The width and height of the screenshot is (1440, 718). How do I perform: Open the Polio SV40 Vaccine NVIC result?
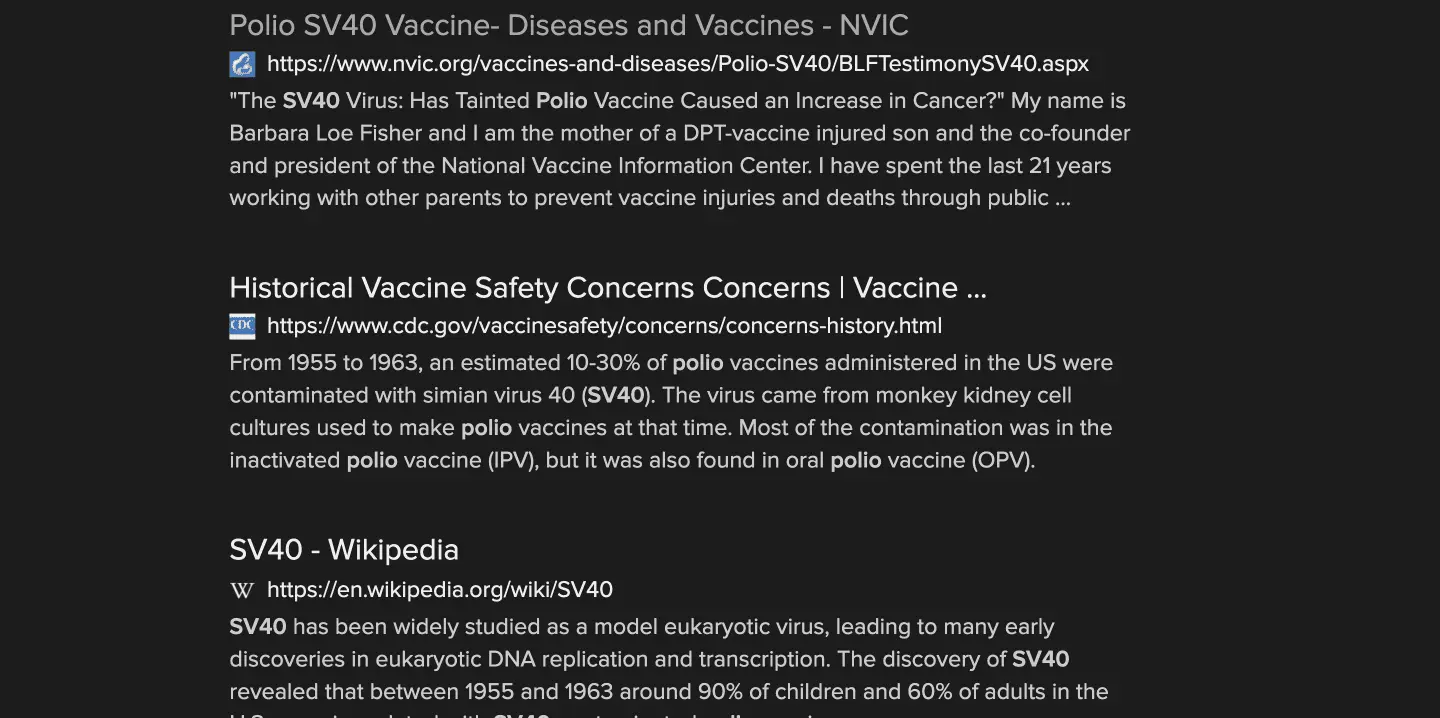(568, 25)
